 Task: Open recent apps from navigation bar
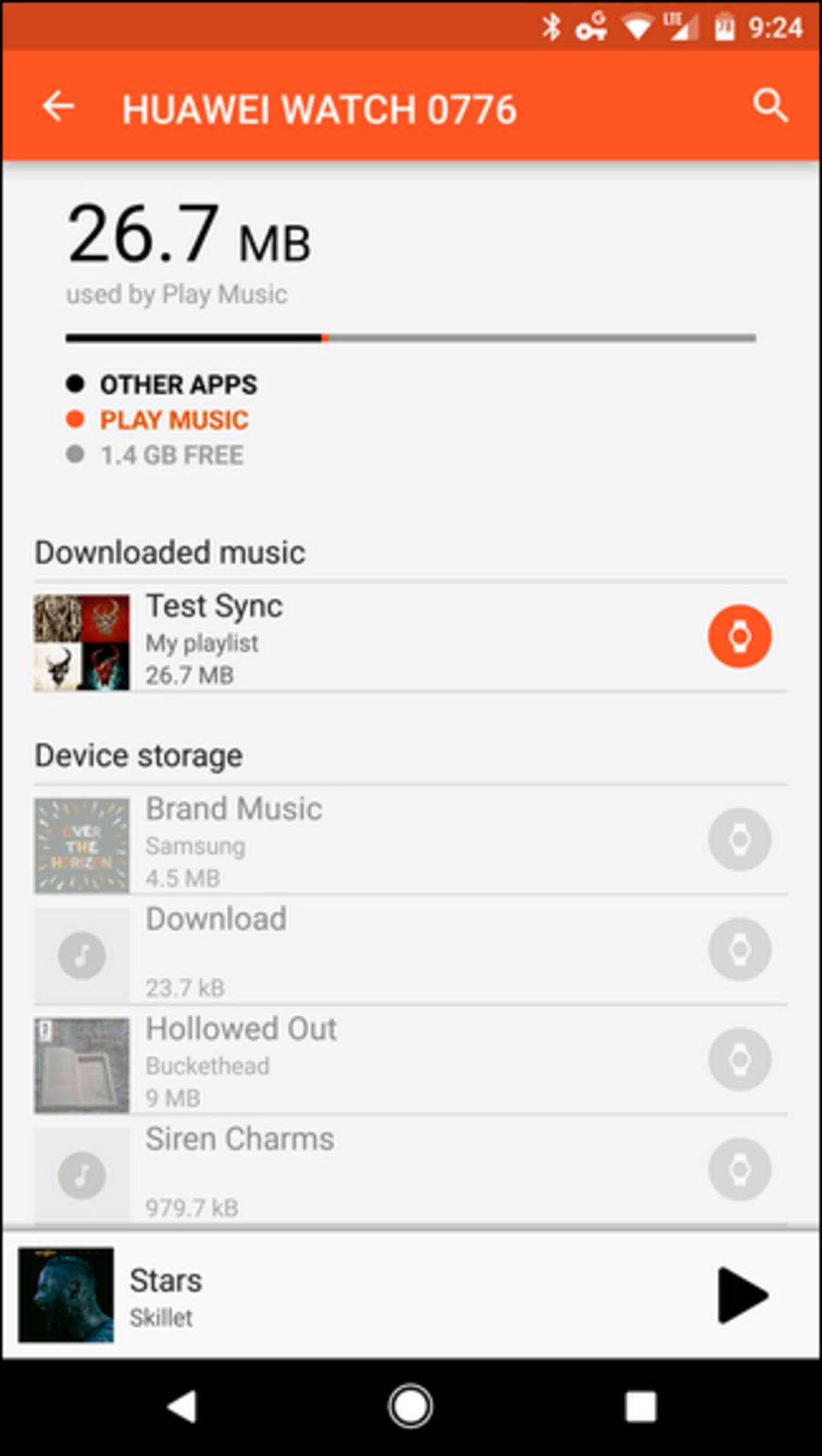[640, 1407]
